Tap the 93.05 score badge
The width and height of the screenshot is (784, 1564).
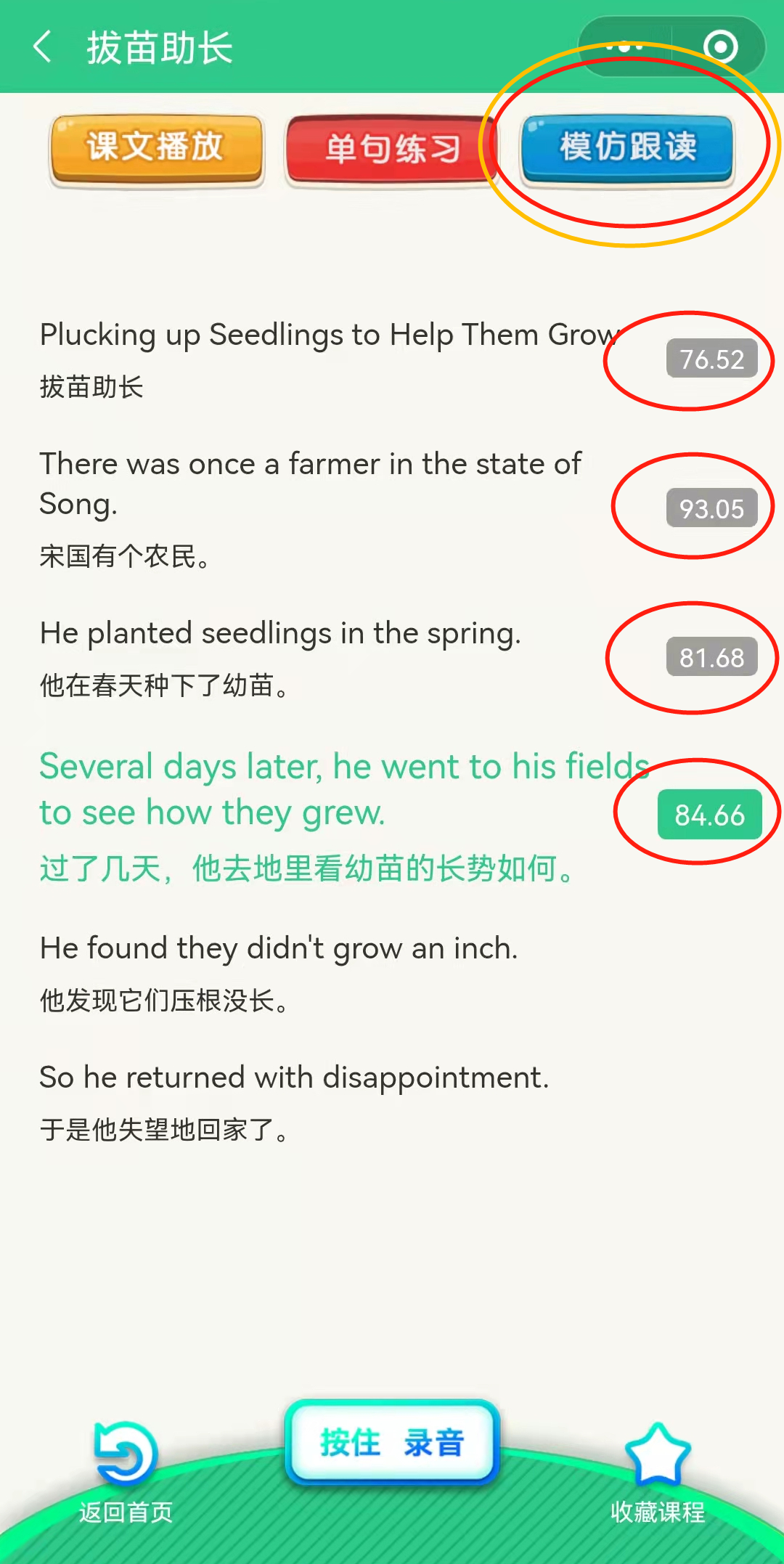[712, 508]
